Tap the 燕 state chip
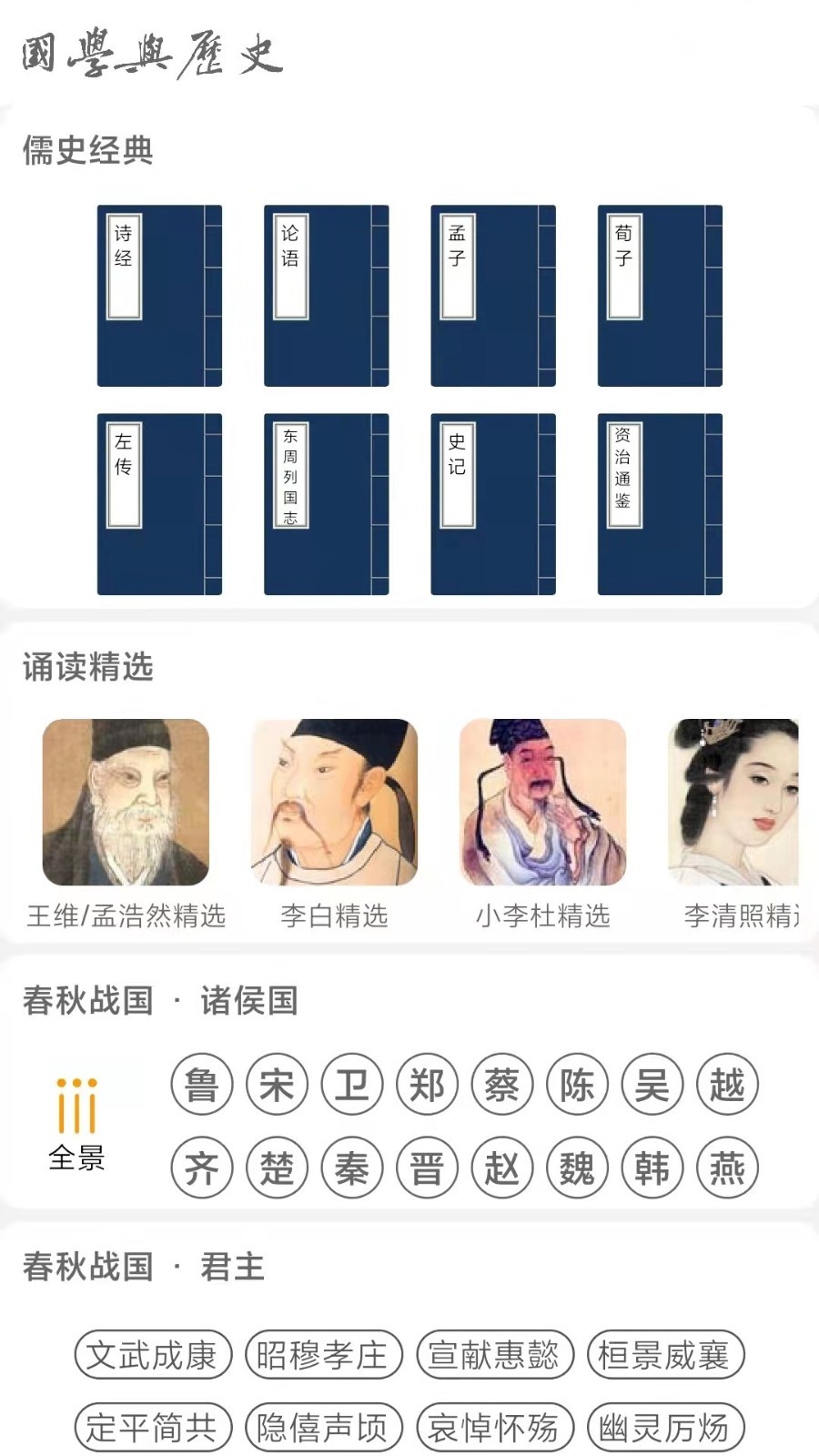This screenshot has width=819, height=1456. pos(727,1168)
